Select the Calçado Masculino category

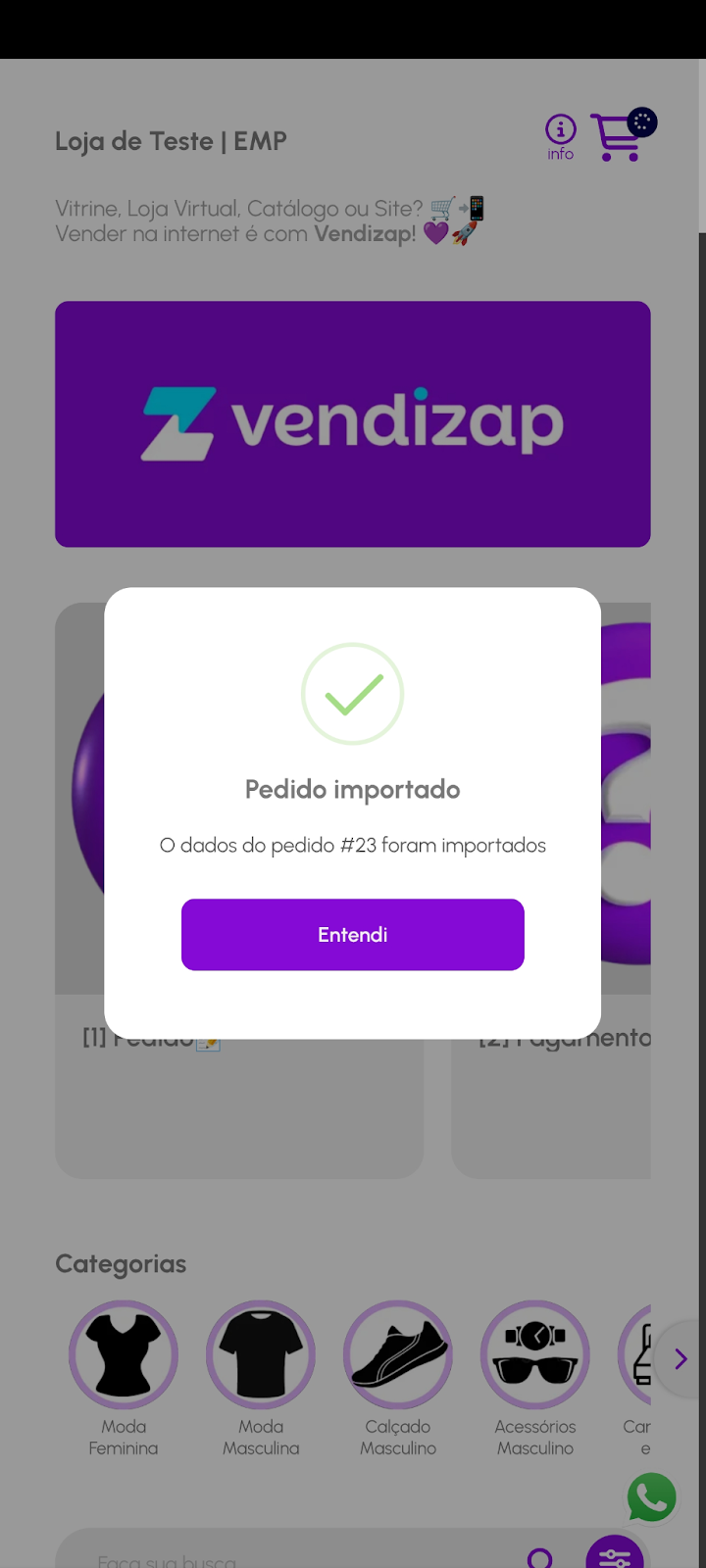coord(398,1355)
